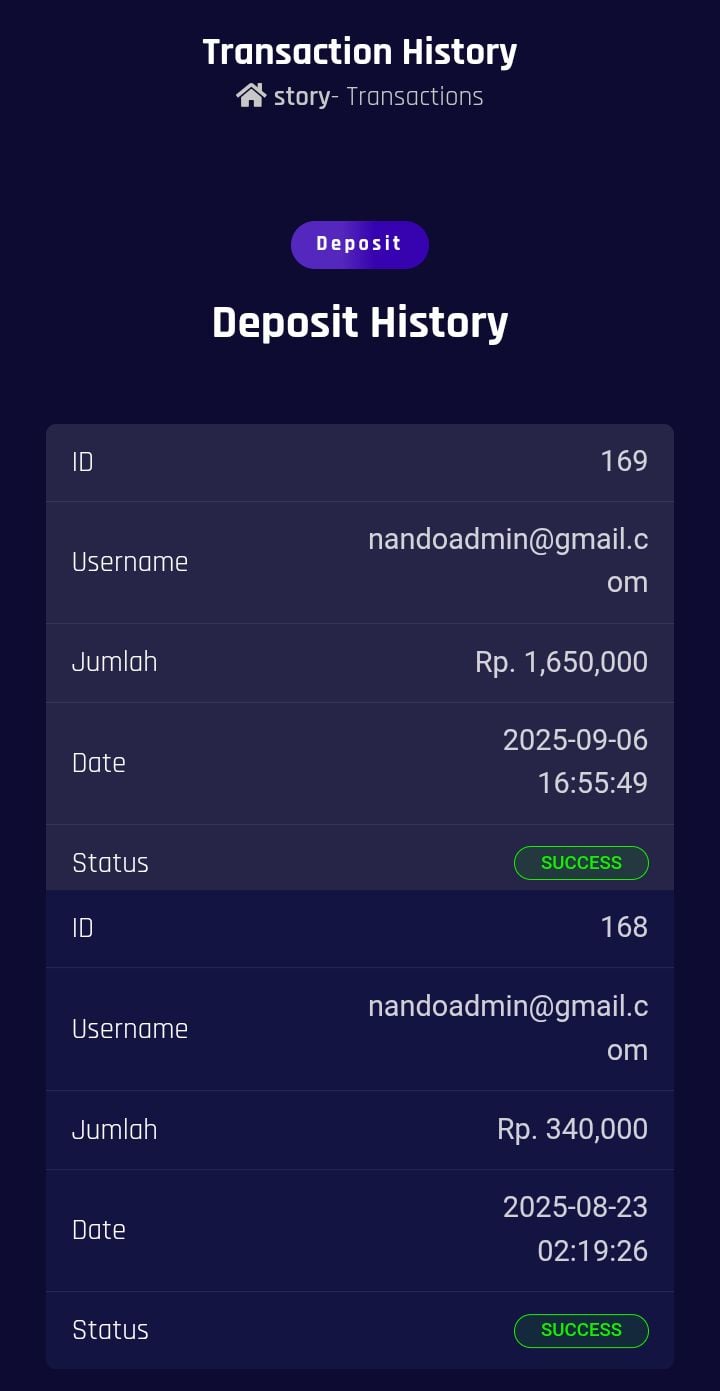Tap the story home breadcrumb link

coord(285,96)
